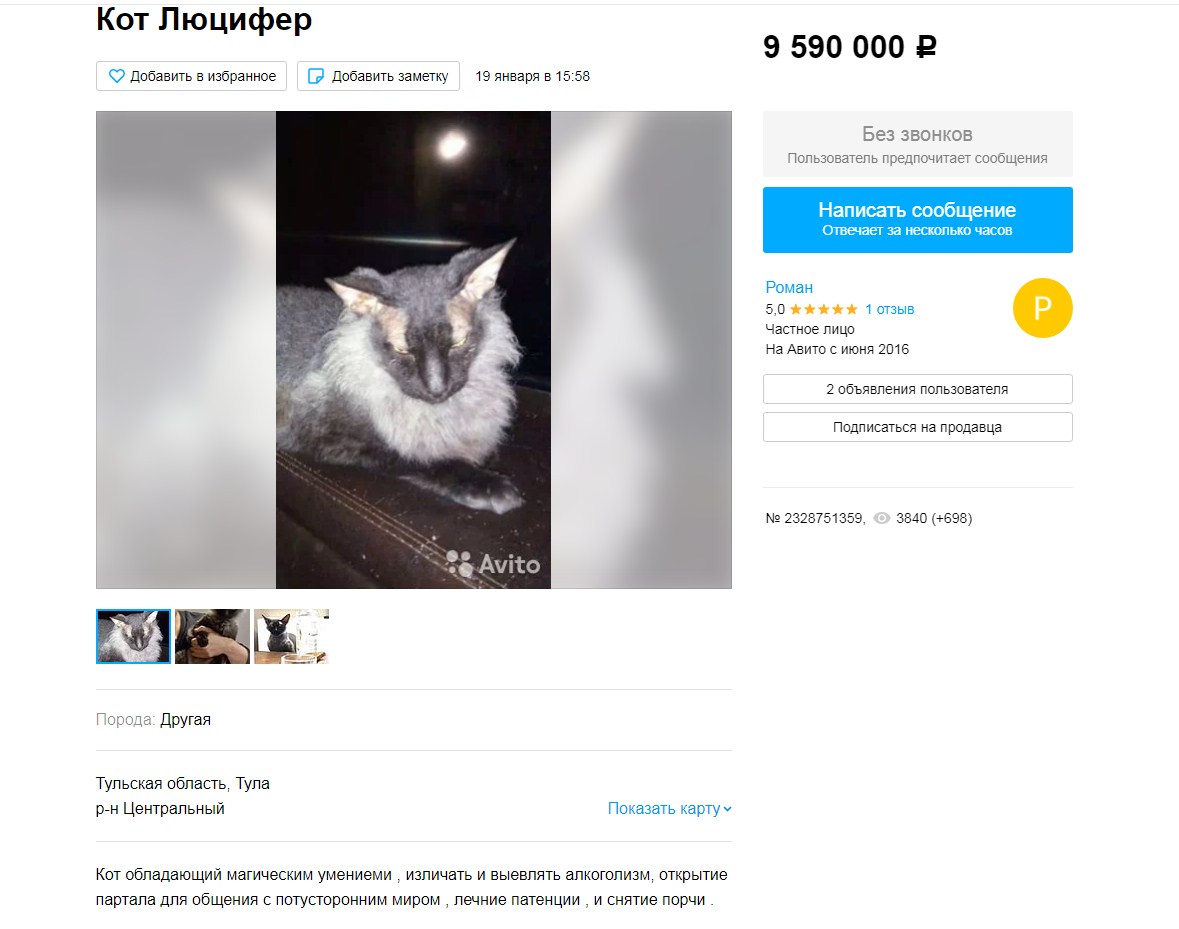Image resolution: width=1179 pixels, height=929 pixels.
Task: Select the first photo thumbnail
Action: tap(133, 636)
